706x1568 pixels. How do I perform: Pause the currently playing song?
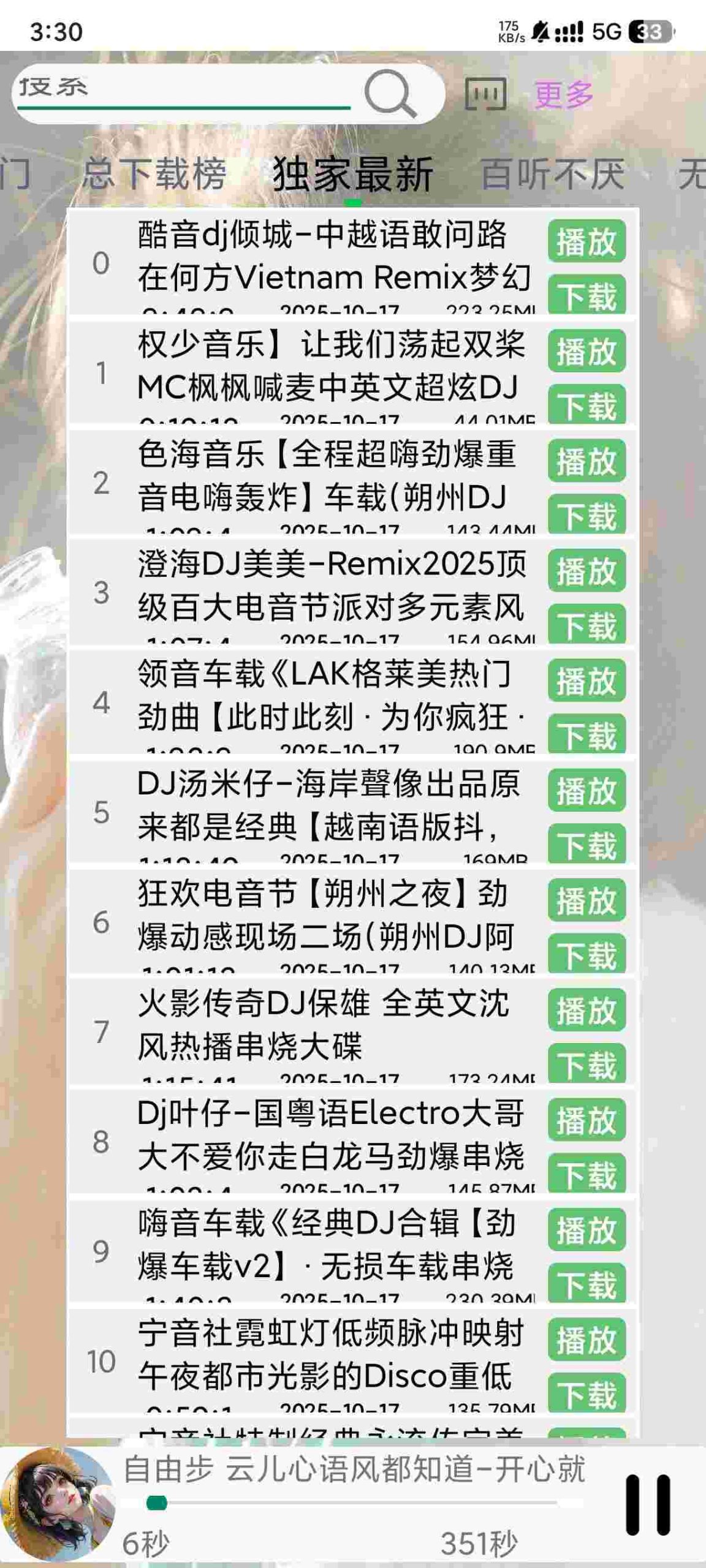coord(647,1504)
